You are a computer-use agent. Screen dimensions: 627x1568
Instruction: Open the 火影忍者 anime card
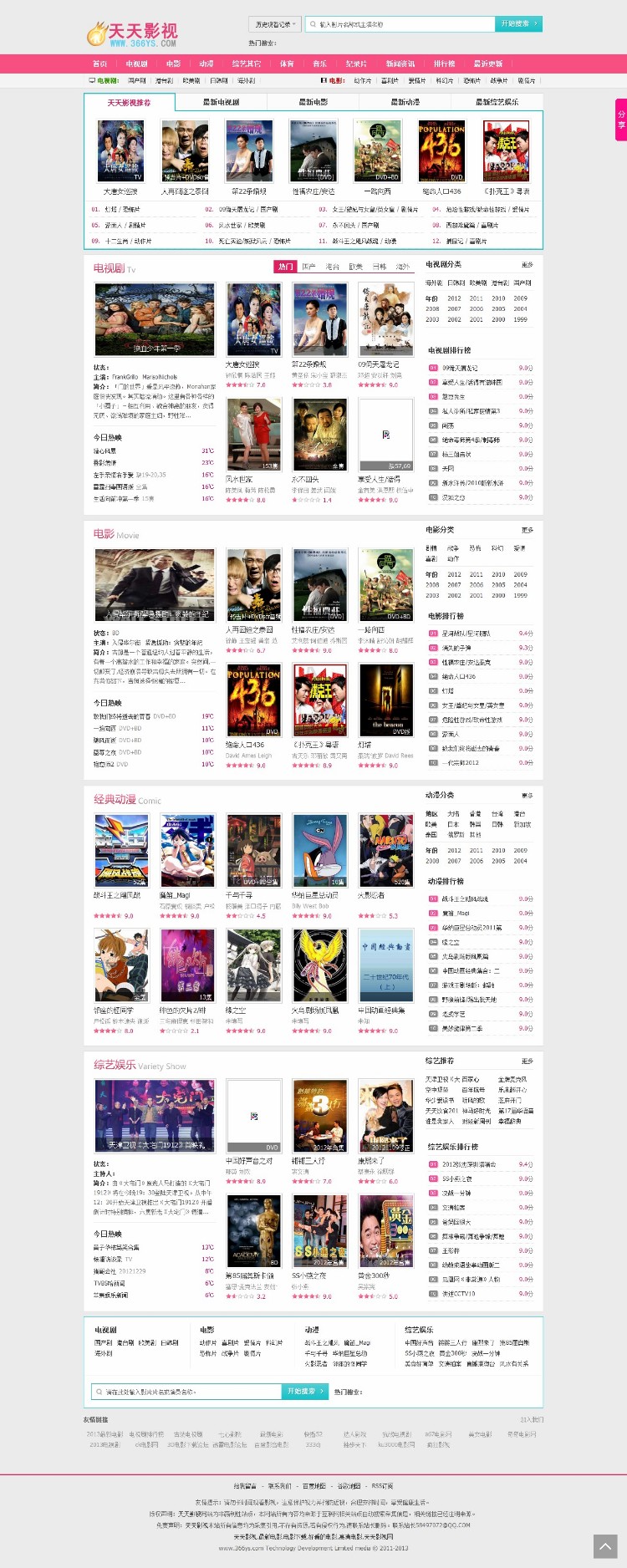pos(386,850)
